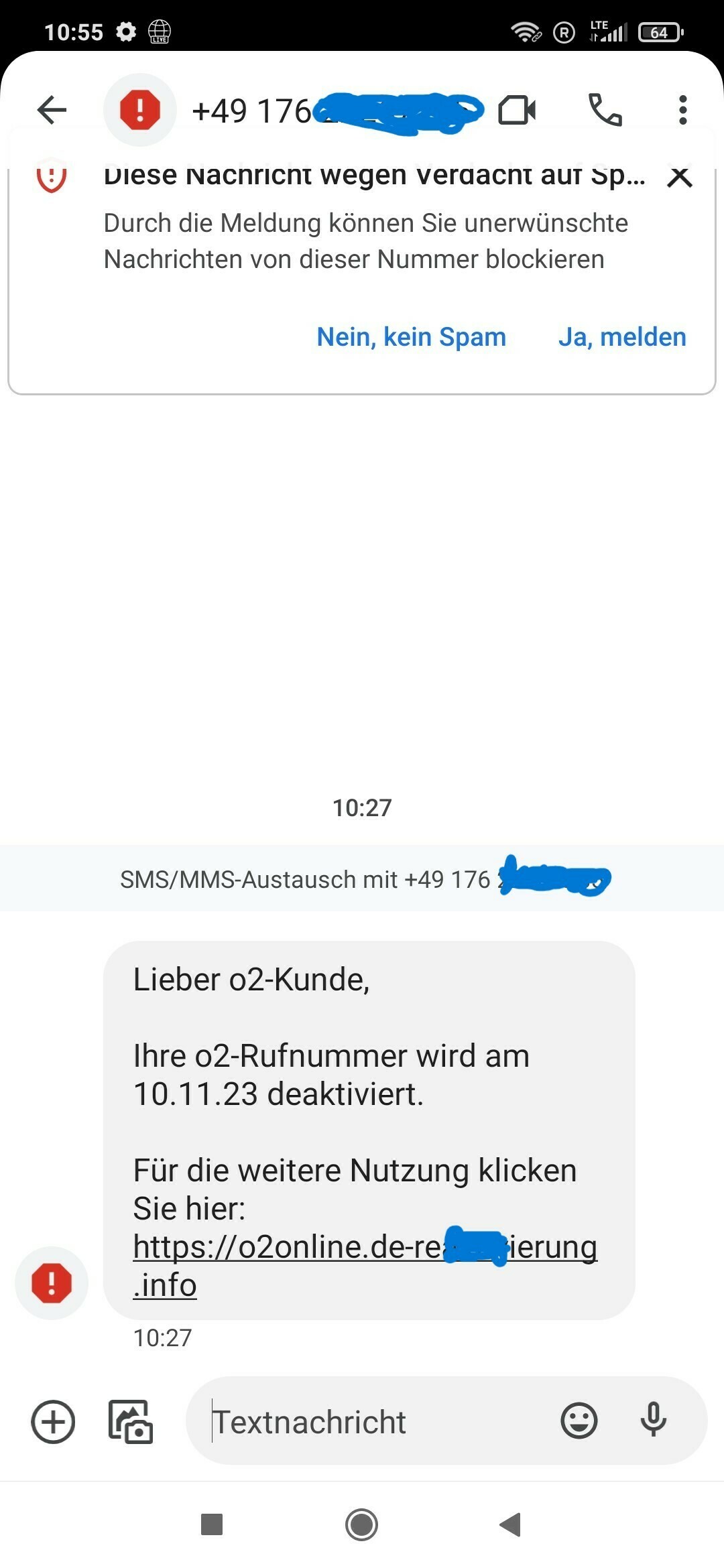The height and width of the screenshot is (1568, 724).
Task: Call the sender via the phone icon
Action: [605, 110]
